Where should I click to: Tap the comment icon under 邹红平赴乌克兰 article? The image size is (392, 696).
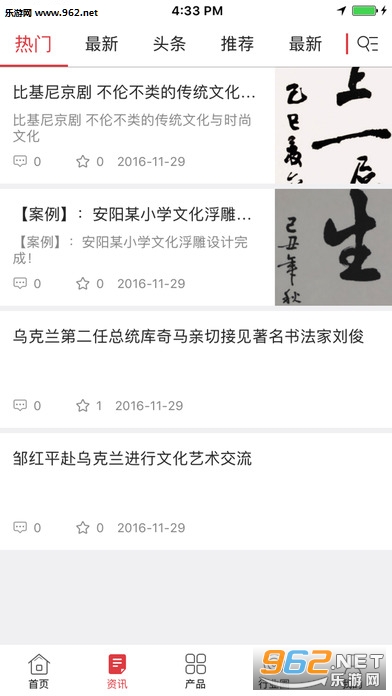pos(20,527)
